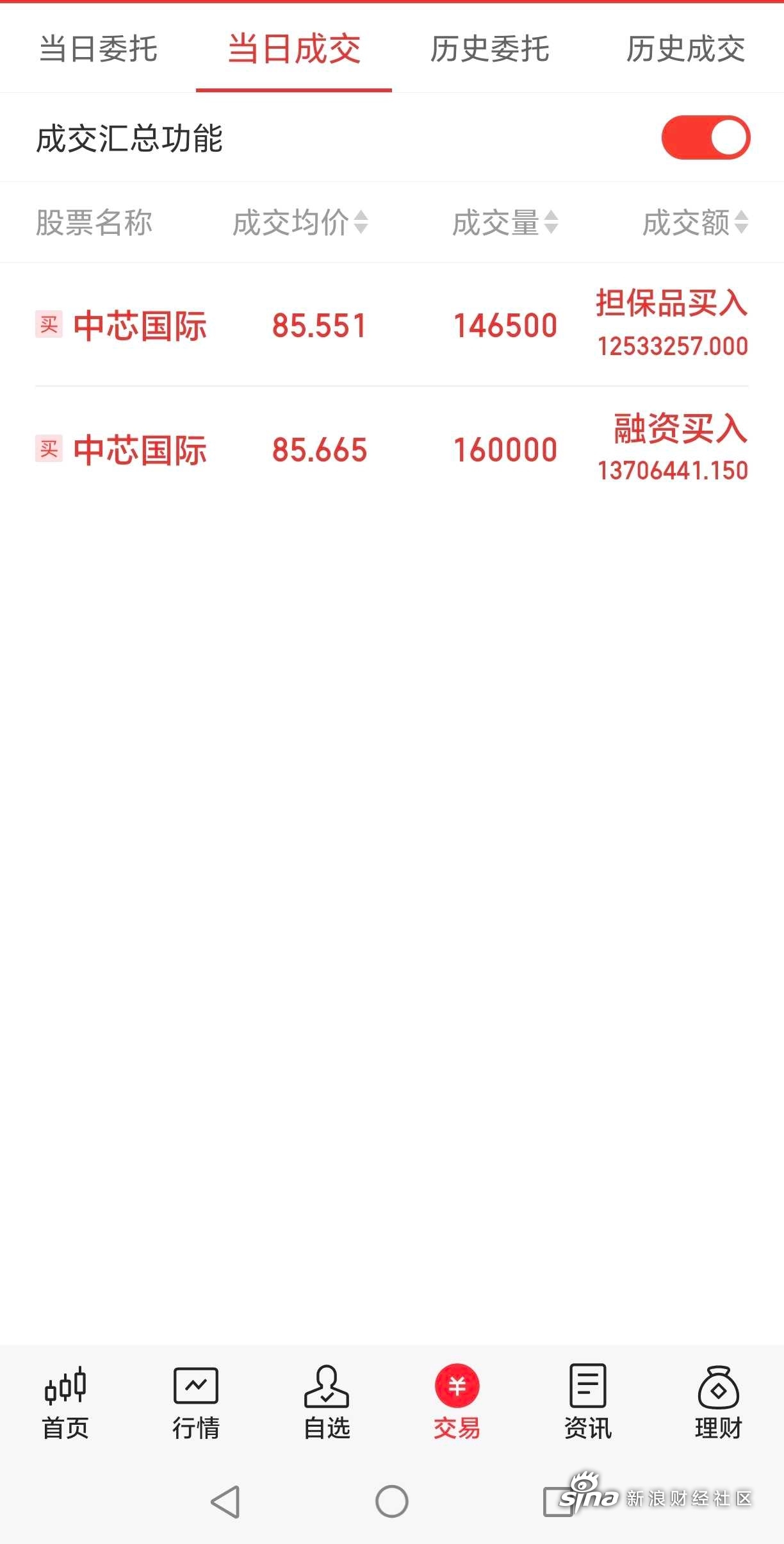Switch to the 历史委托 tab
Image resolution: width=784 pixels, height=1544 pixels.
490,49
